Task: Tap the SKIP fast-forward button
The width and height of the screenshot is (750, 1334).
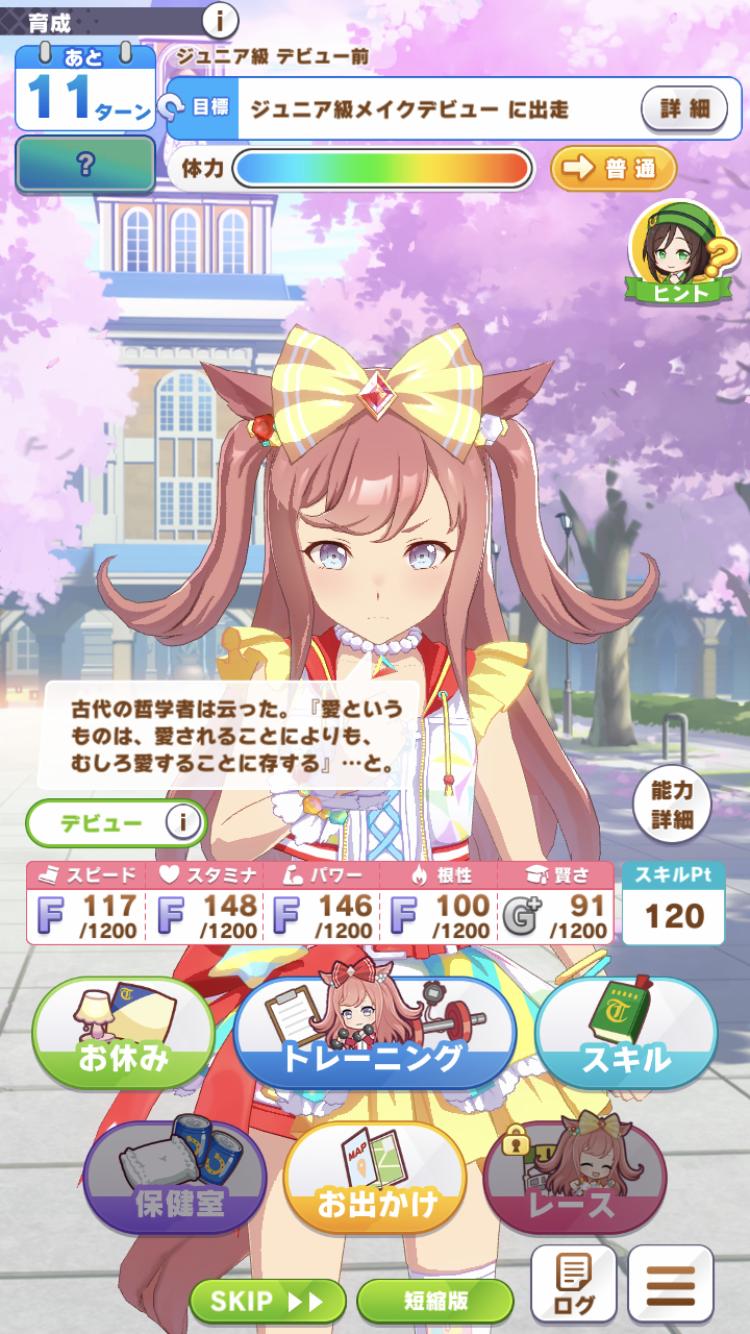Action: click(x=267, y=1300)
